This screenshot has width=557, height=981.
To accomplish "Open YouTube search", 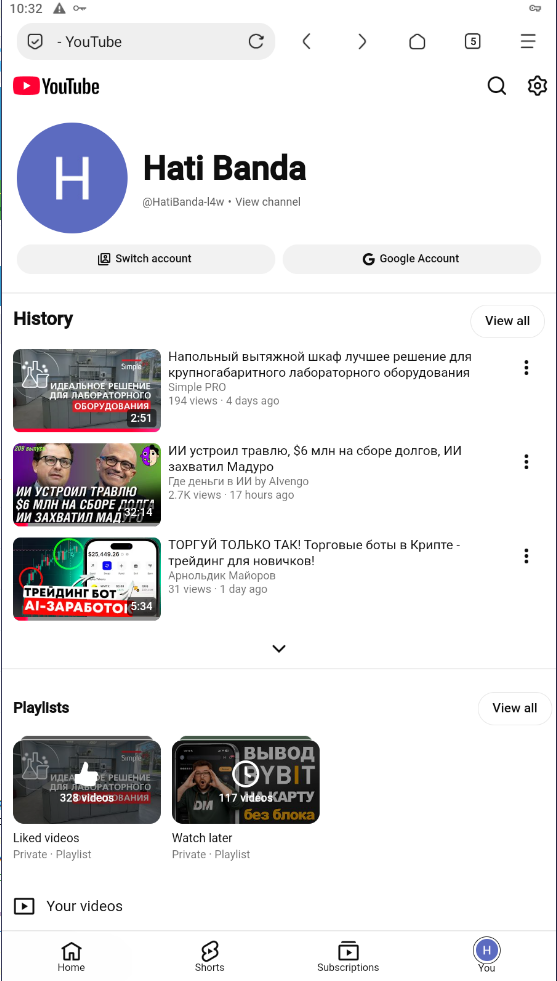I will pyautogui.click(x=496, y=86).
